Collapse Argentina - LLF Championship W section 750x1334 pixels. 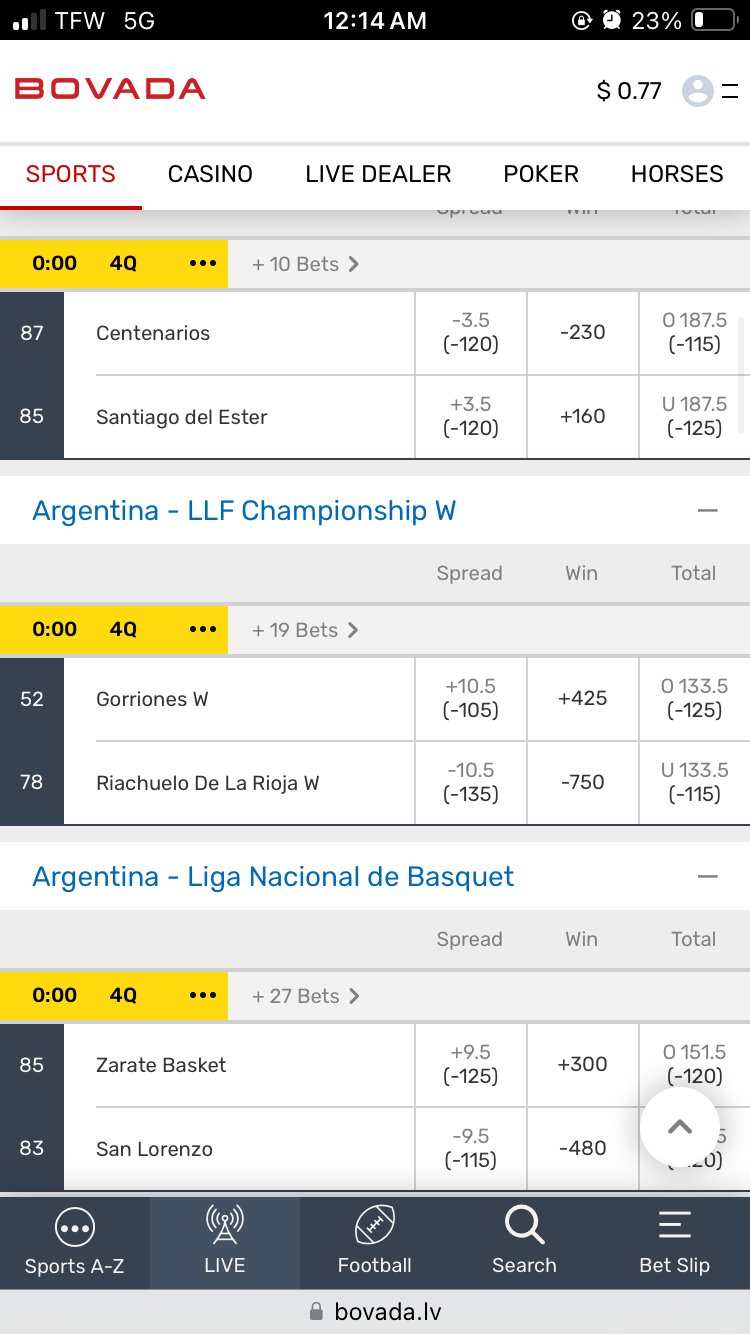click(x=708, y=511)
